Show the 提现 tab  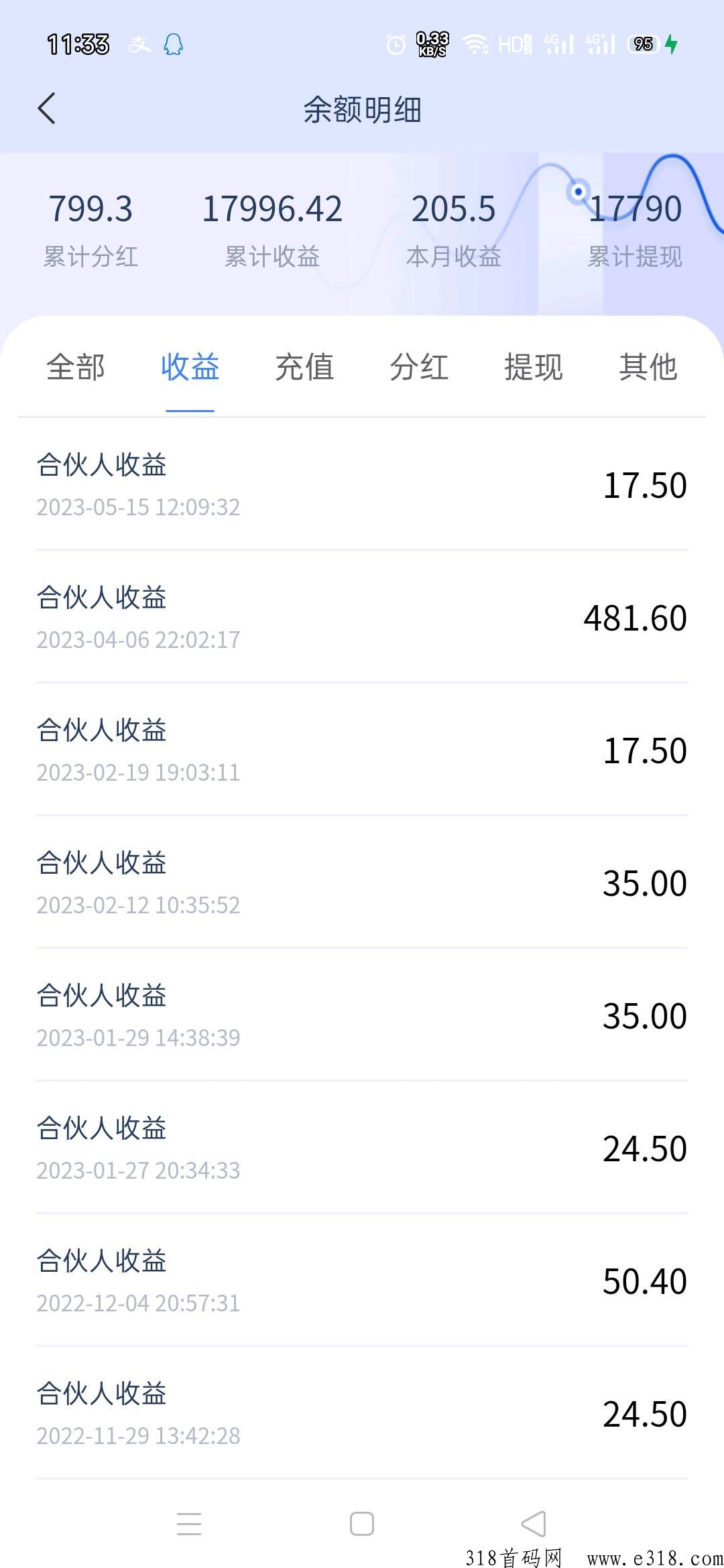(534, 367)
